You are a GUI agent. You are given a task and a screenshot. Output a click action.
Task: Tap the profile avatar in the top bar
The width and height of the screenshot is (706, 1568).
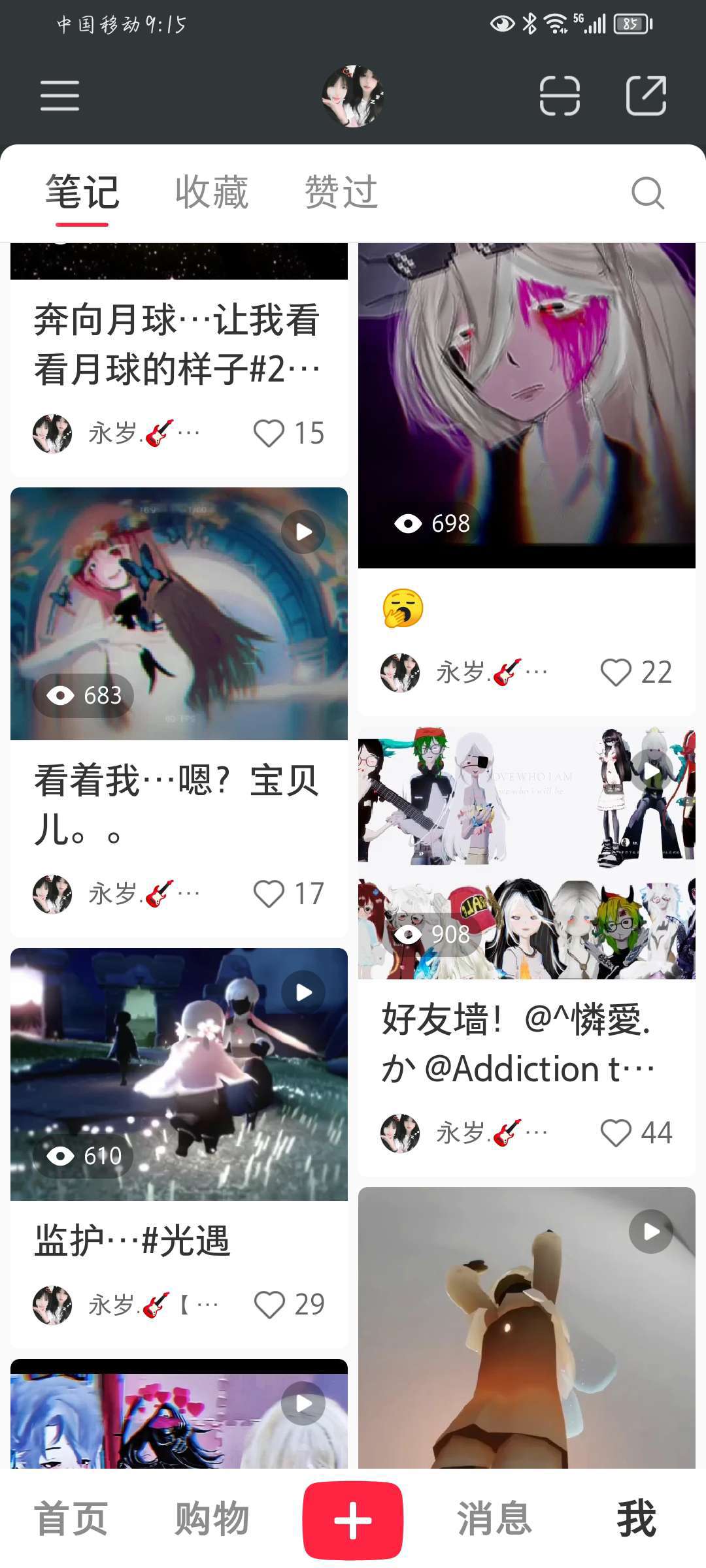coord(352,96)
